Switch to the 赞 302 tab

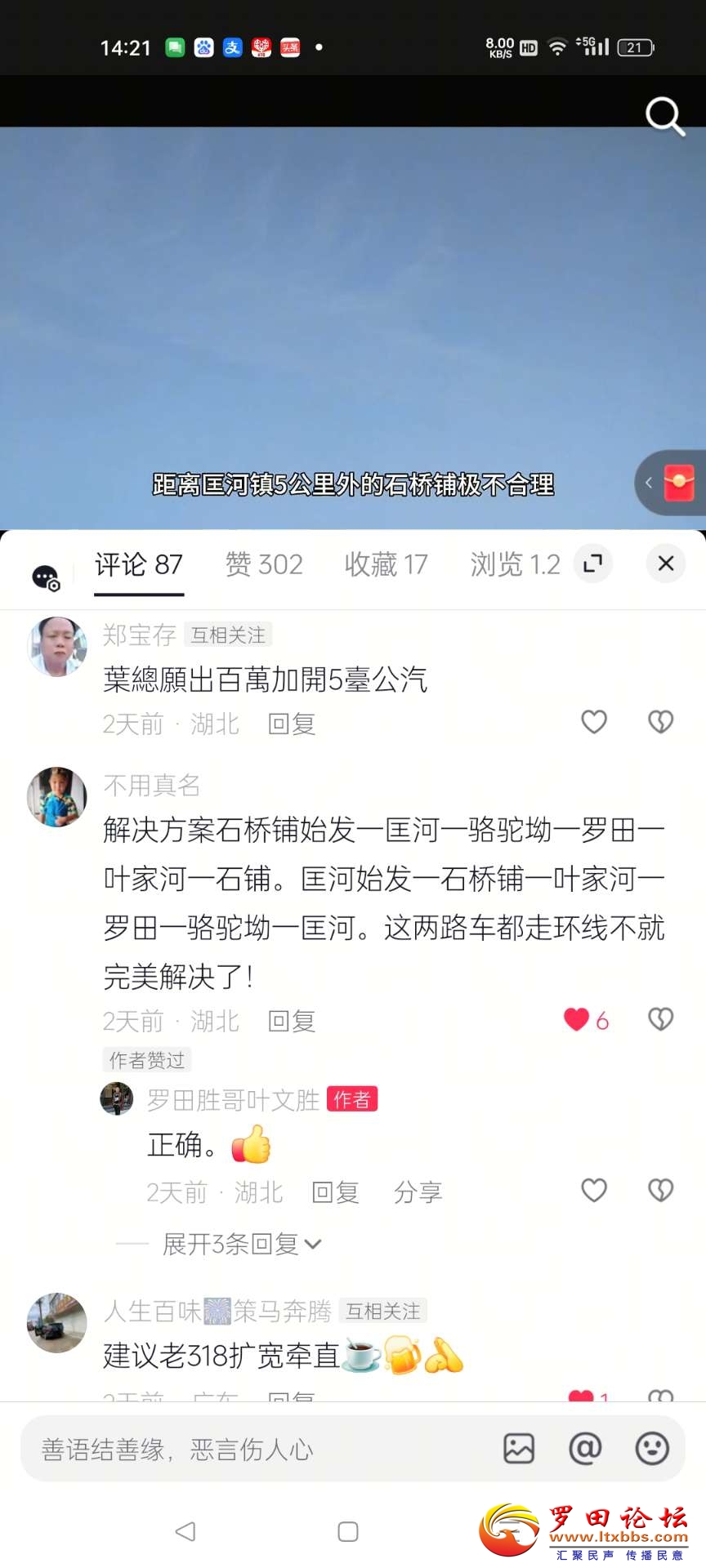pyautogui.click(x=264, y=564)
